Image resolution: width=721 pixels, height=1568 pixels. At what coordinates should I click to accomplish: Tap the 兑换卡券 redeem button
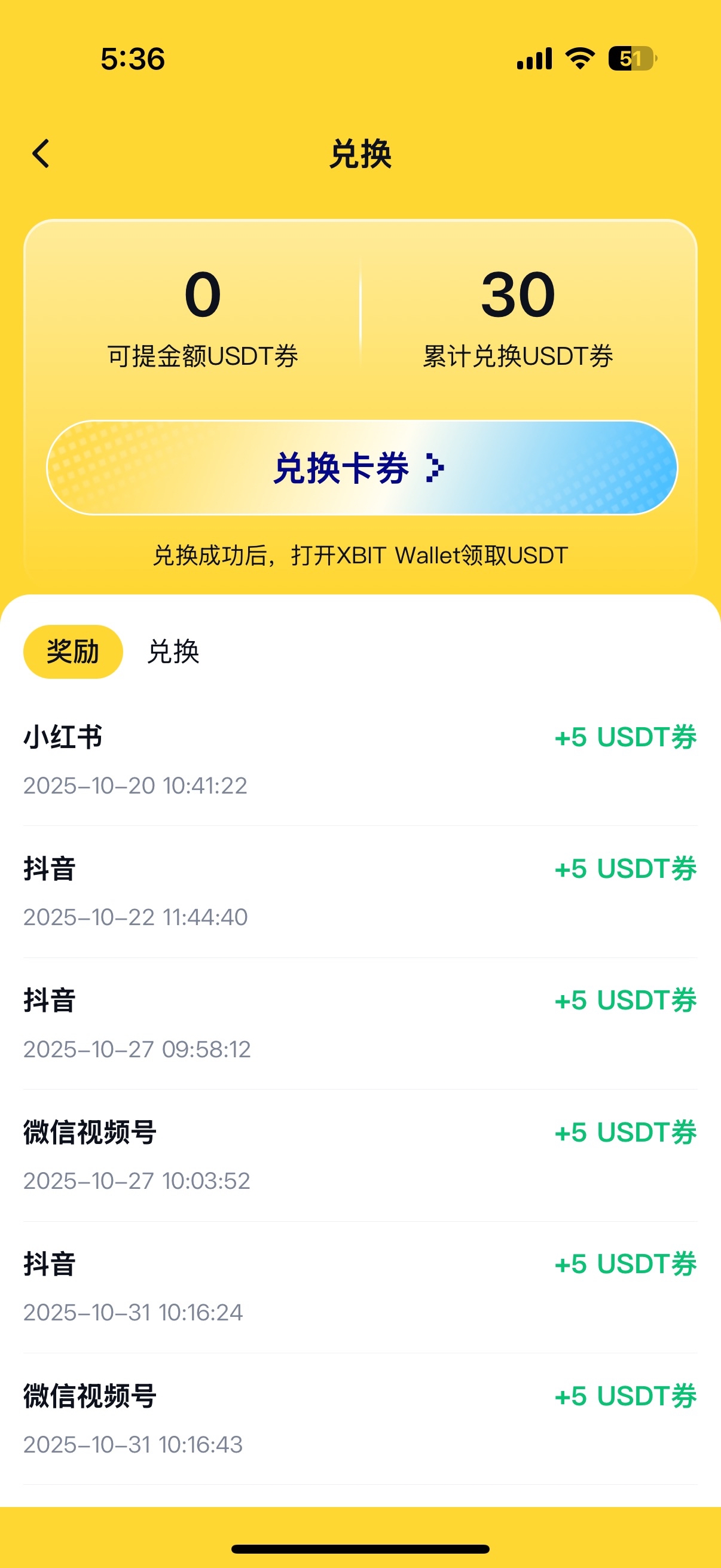coord(362,468)
